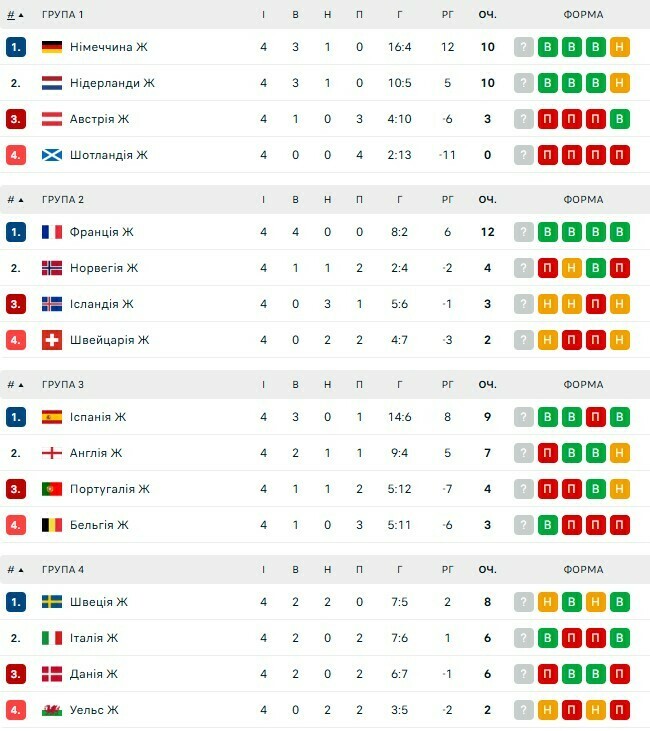Show Франція Ж upcoming match question-mark badge
Image resolution: width=650 pixels, height=731 pixels.
524,232
